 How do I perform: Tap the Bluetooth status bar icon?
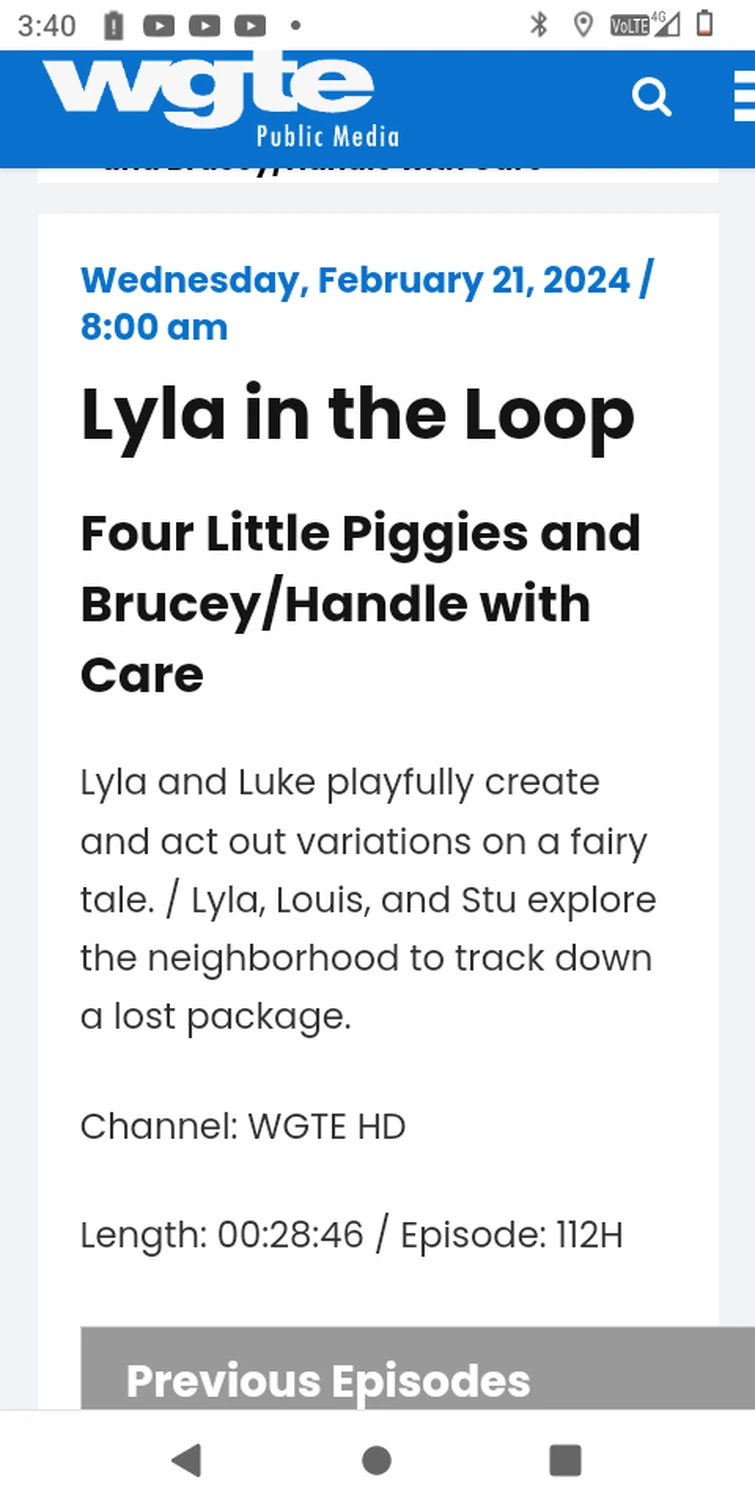click(x=539, y=25)
